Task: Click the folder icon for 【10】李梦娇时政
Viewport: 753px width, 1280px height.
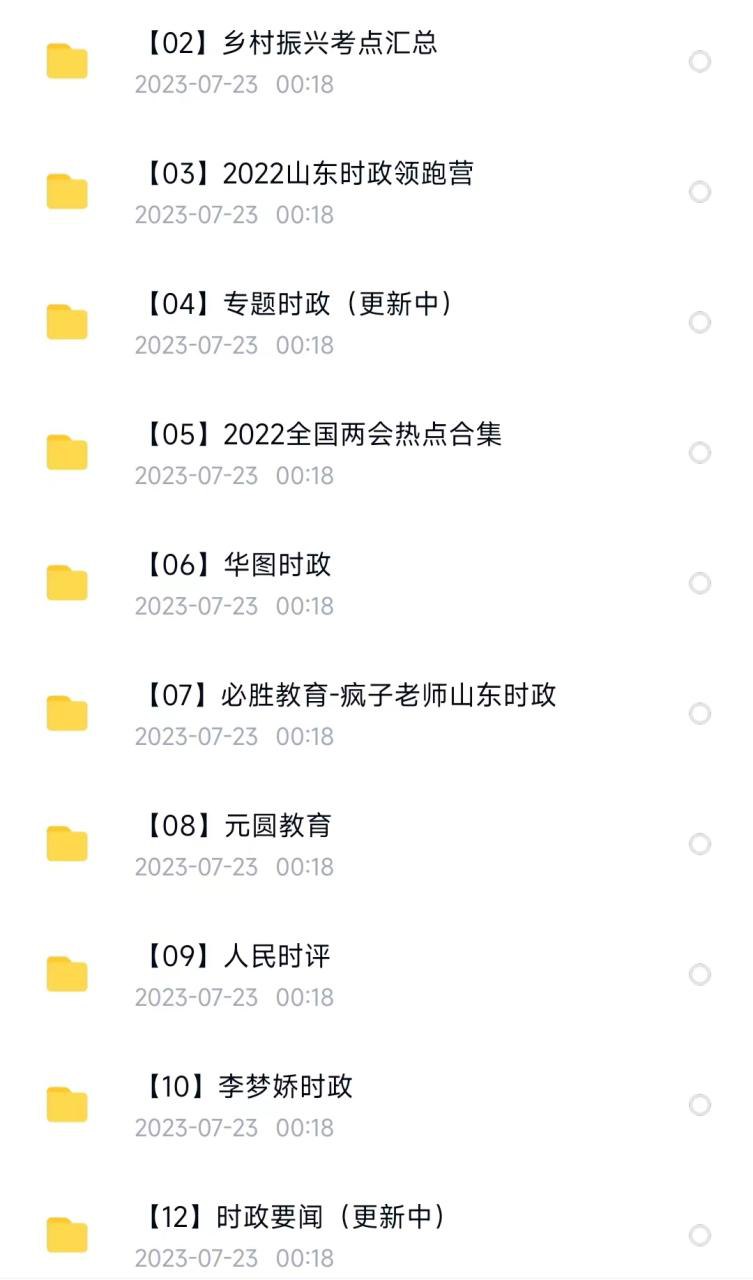Action: (x=67, y=1105)
